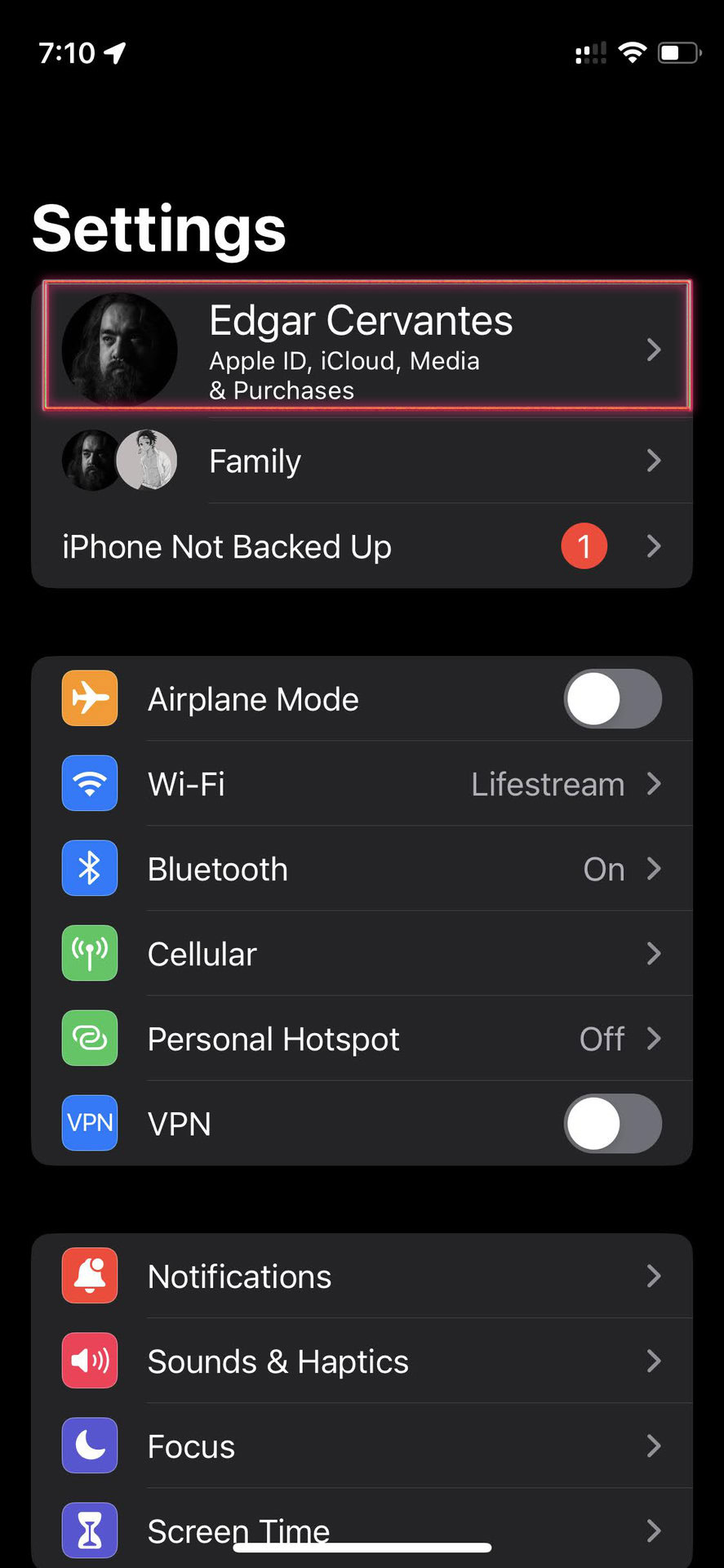Open Notifications settings

coord(362,1276)
